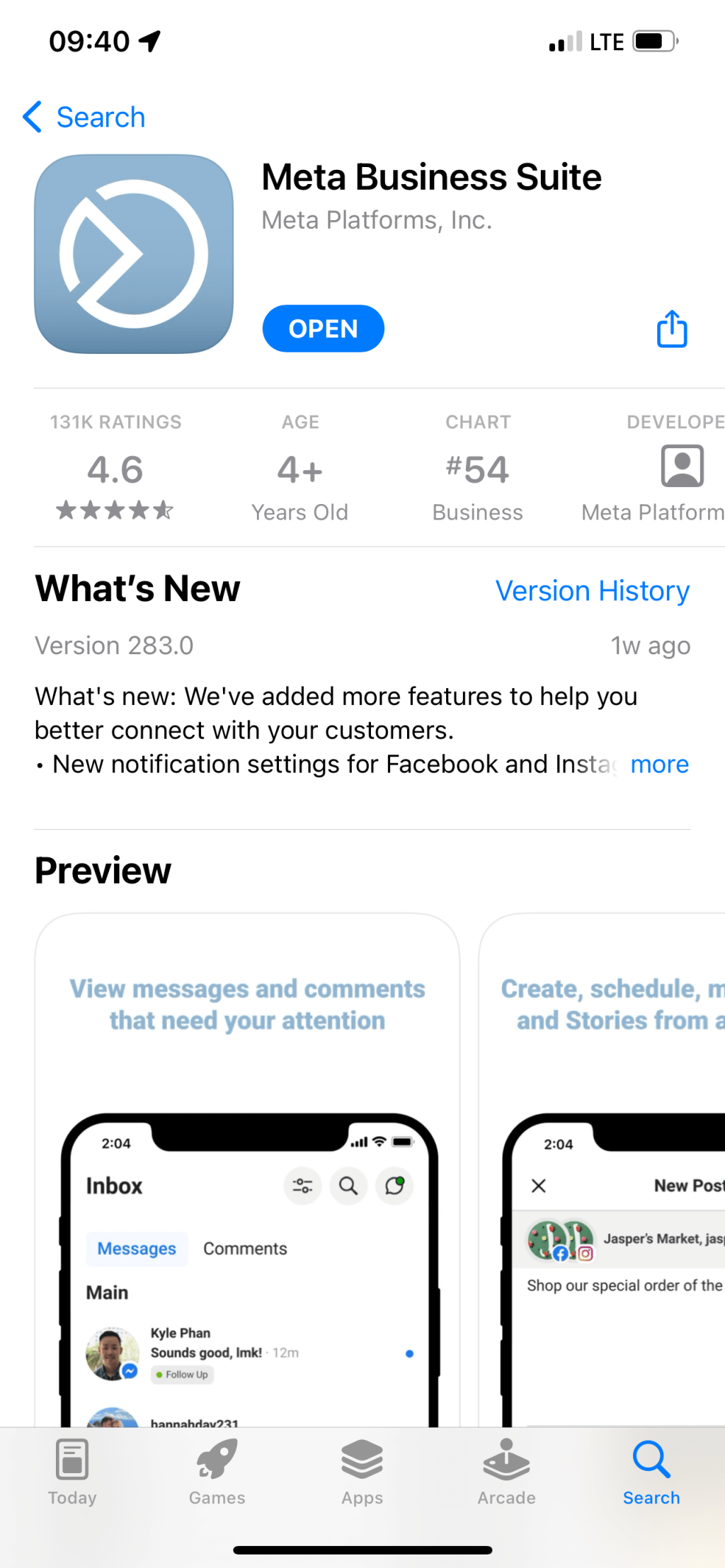This screenshot has height=1568, width=725.
Task: Switch to the Today tab
Action: [72, 1472]
